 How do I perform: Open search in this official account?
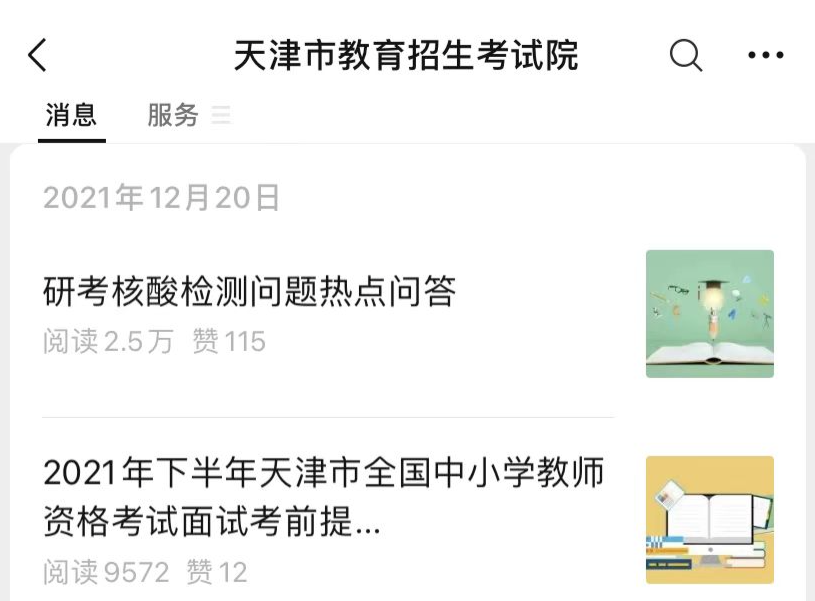pyautogui.click(x=685, y=55)
